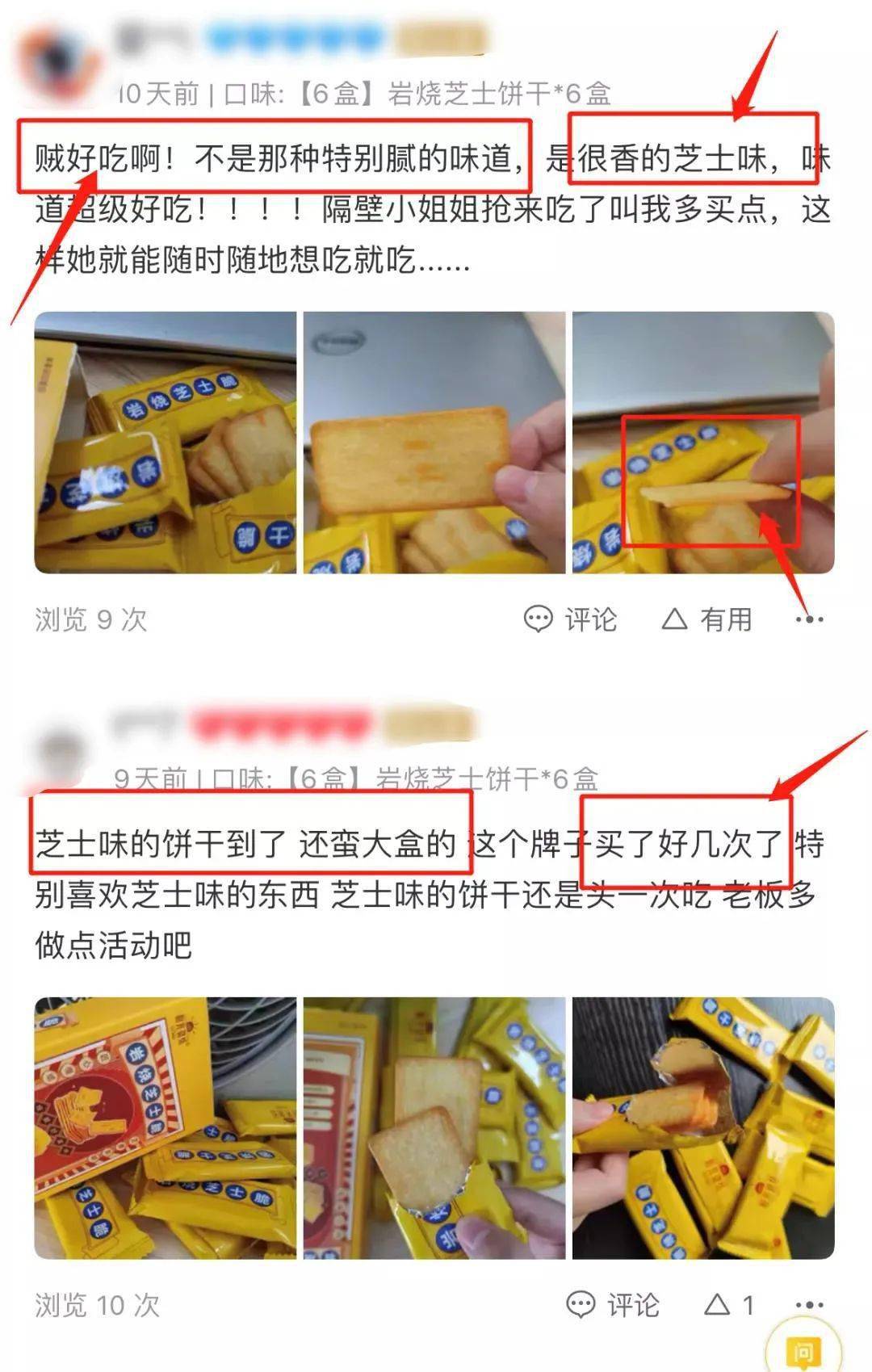Screen dimensions: 872x1372
Task: Open the red box photo in the second review
Action: click(x=165, y=1127)
